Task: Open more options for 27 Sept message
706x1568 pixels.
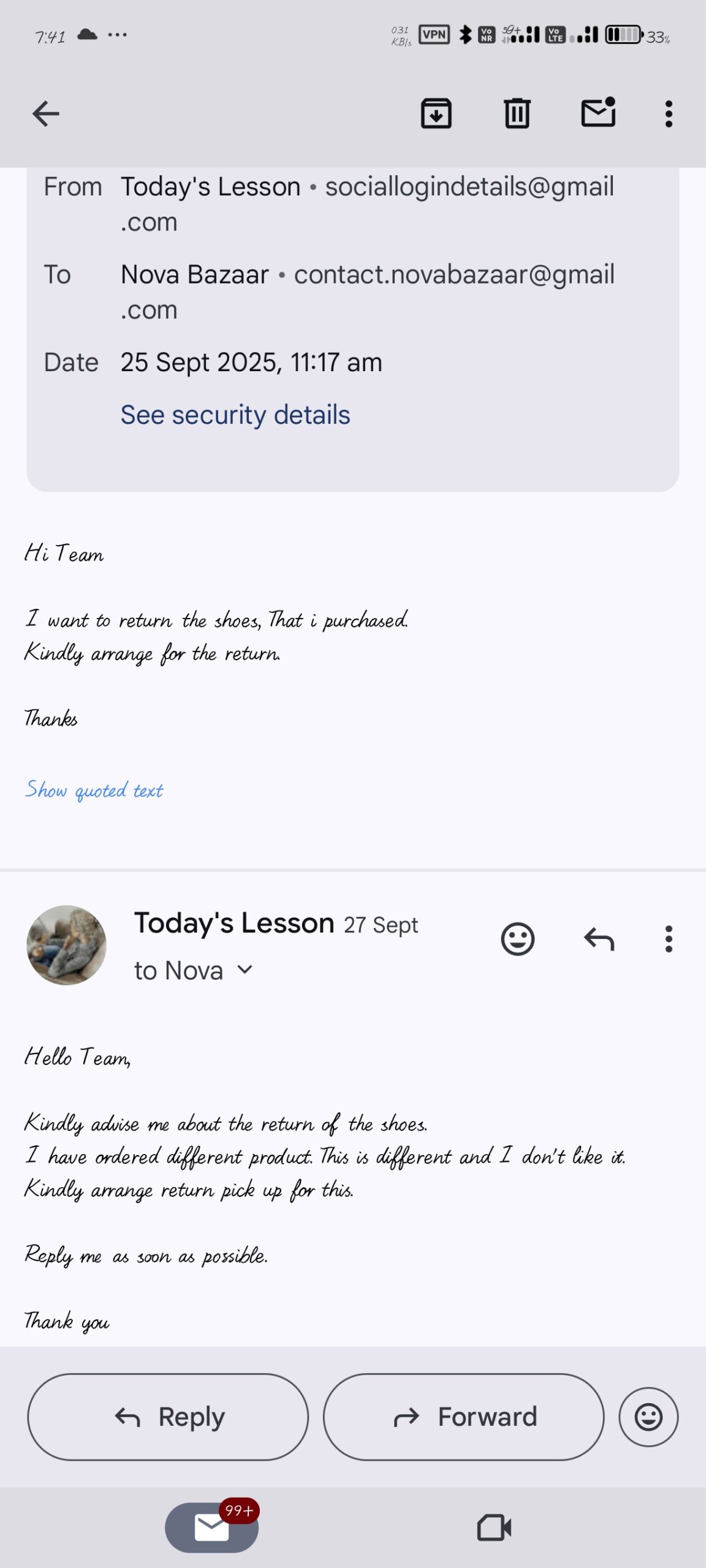Action: coord(669,939)
